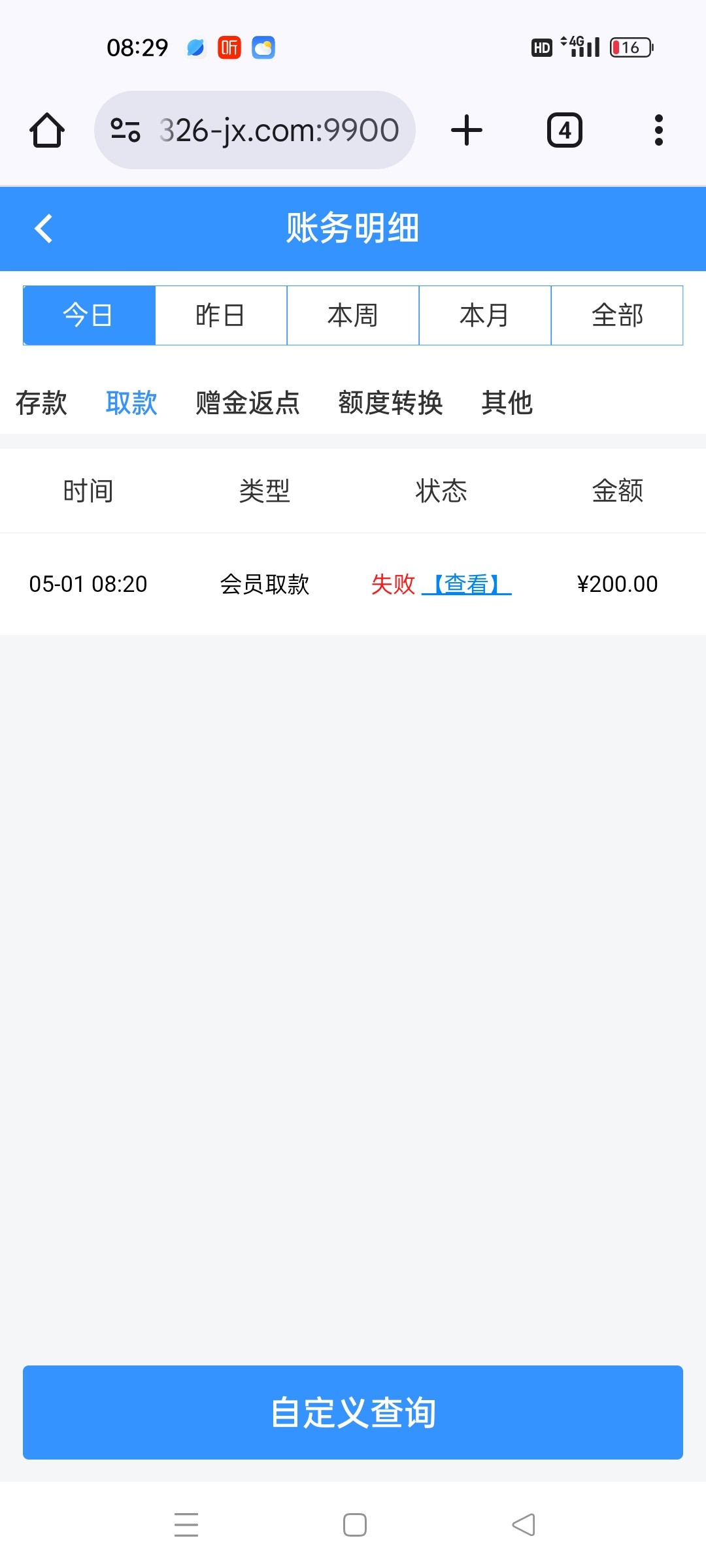Tap the 自定义查询 button

pyautogui.click(x=353, y=1413)
